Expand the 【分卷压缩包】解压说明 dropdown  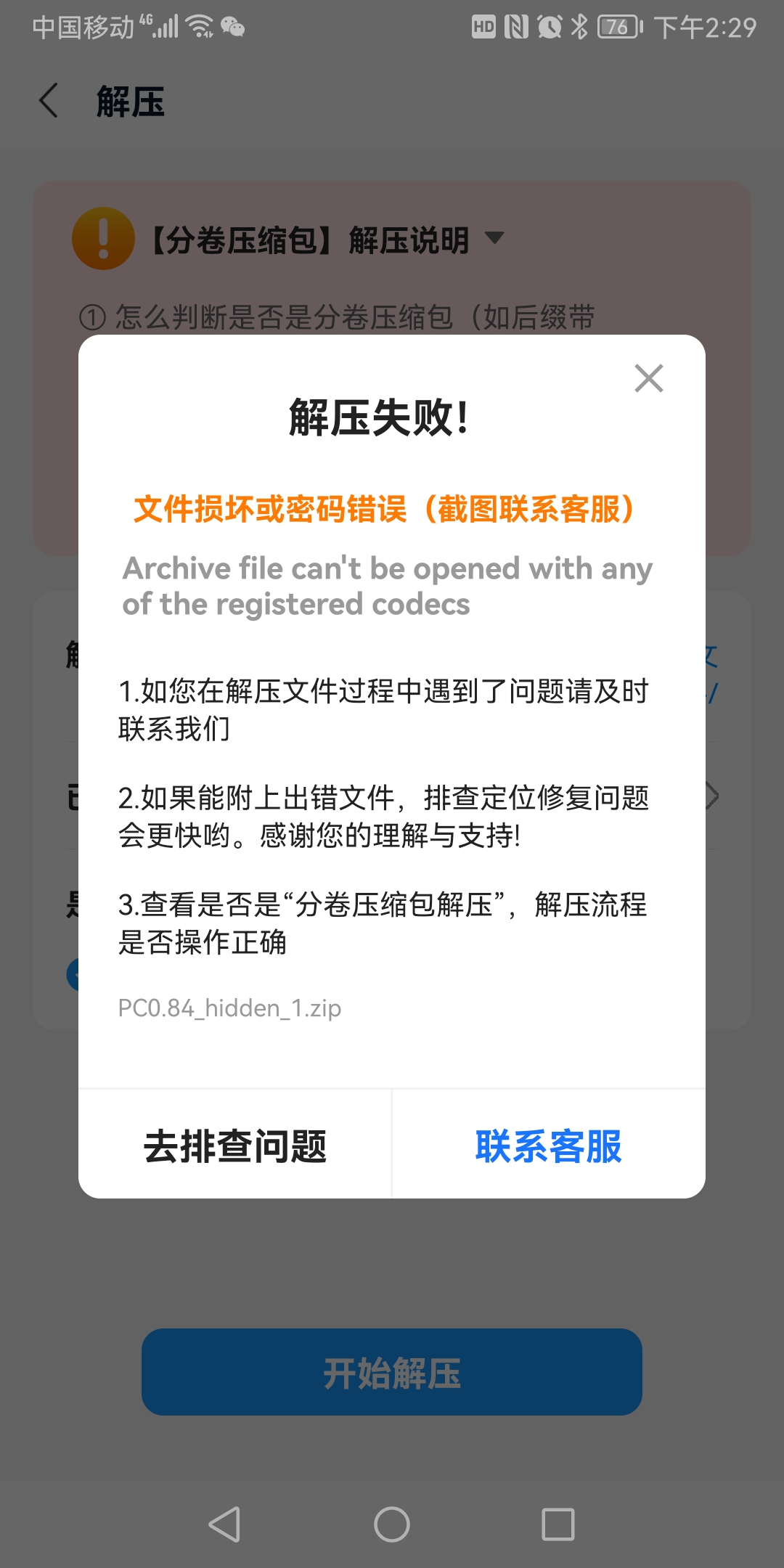494,238
